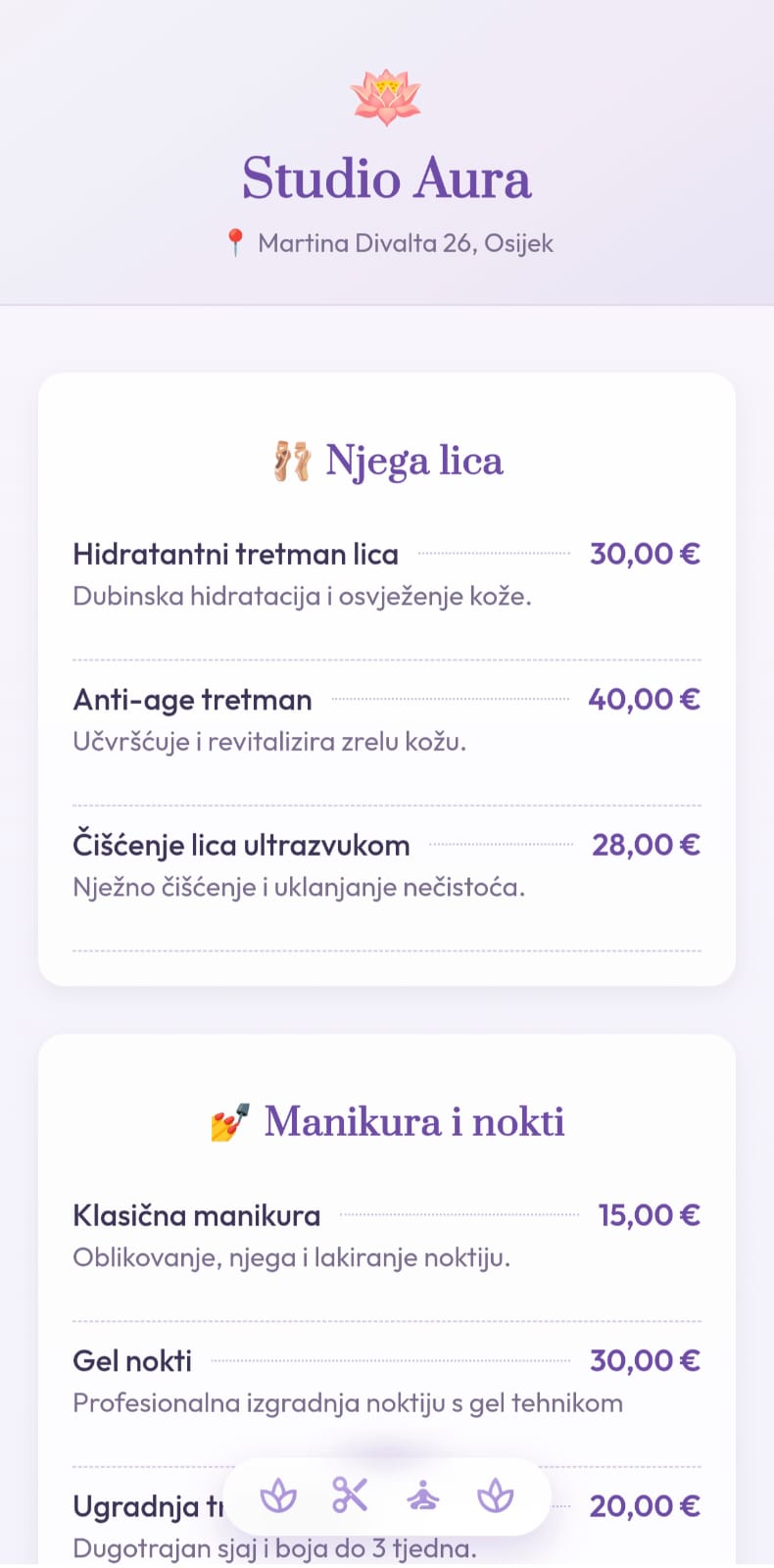Click the 30,00 € price of Hidratantni tretman
This screenshot has width=774, height=1568.
(x=645, y=554)
